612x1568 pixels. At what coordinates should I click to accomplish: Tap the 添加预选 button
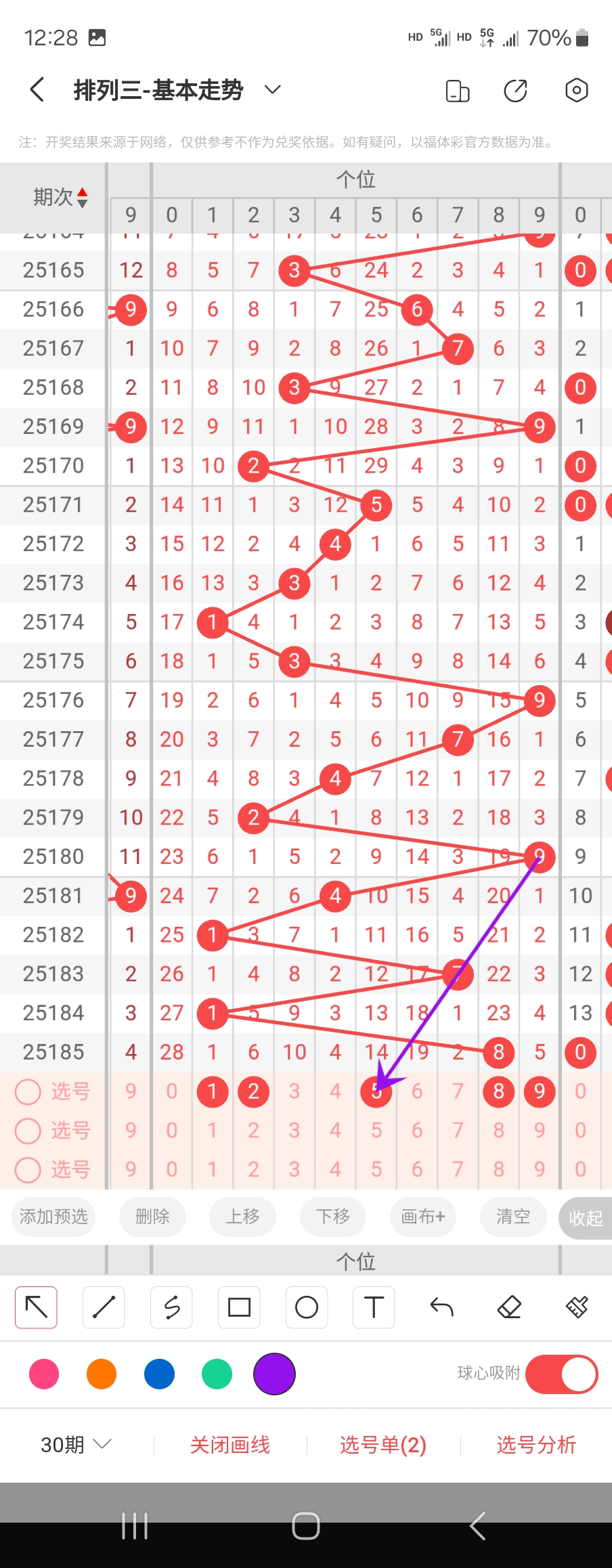tap(53, 1217)
